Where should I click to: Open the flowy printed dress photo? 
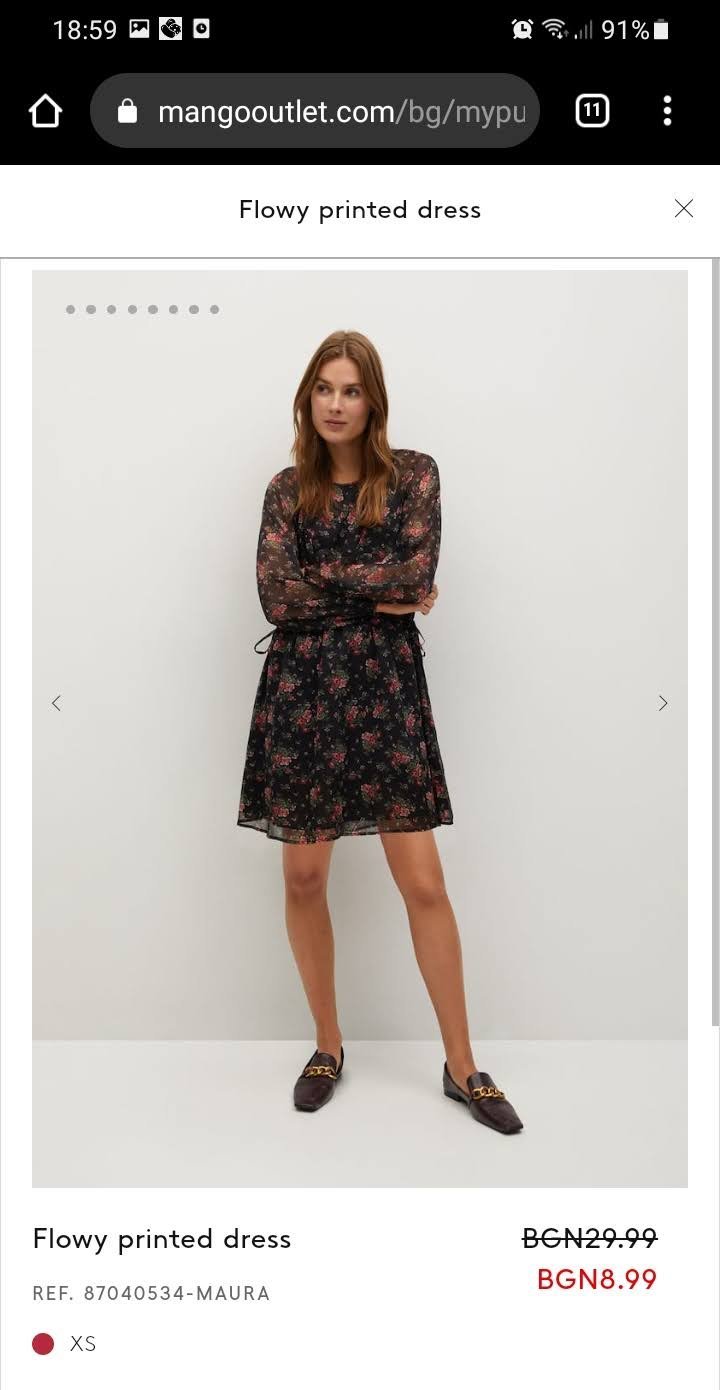360,728
